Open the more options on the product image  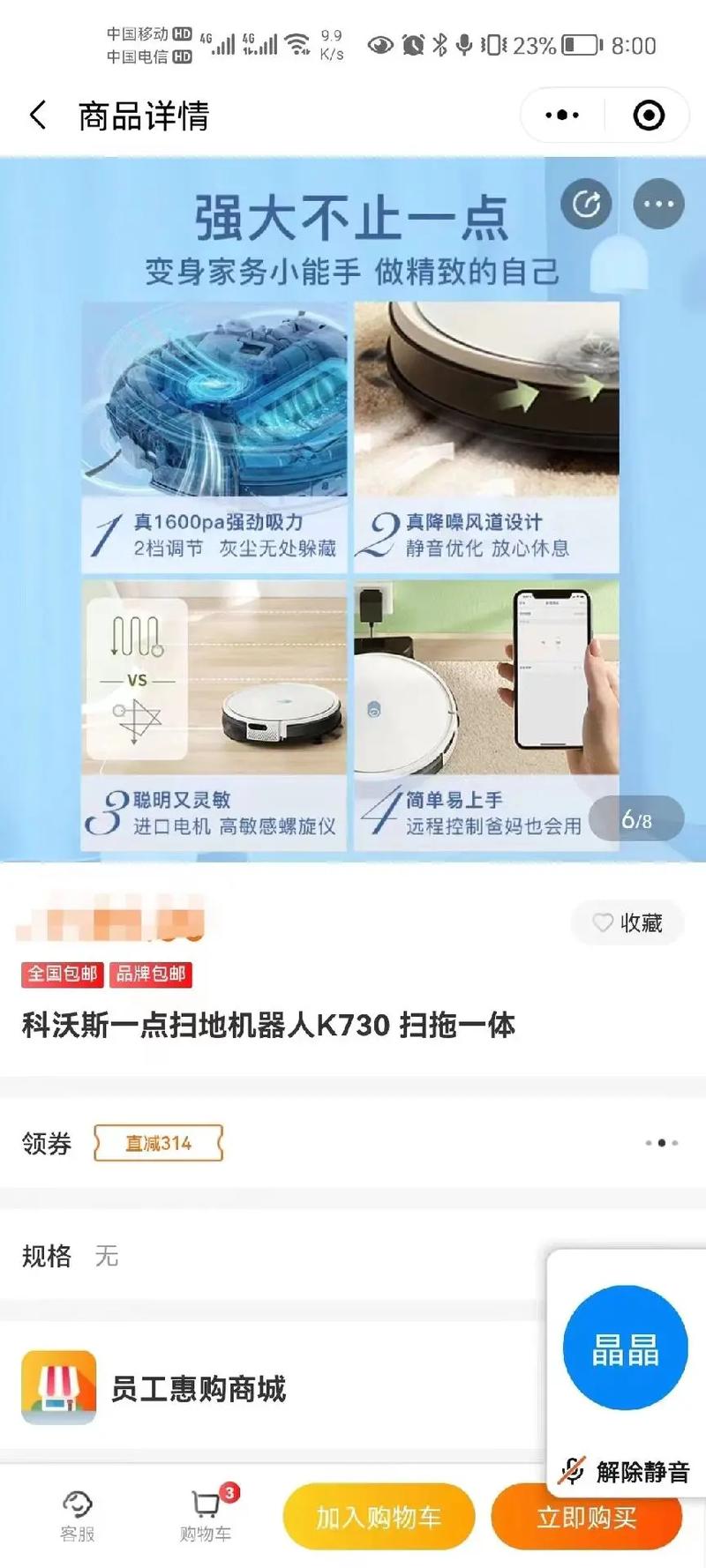tap(658, 204)
